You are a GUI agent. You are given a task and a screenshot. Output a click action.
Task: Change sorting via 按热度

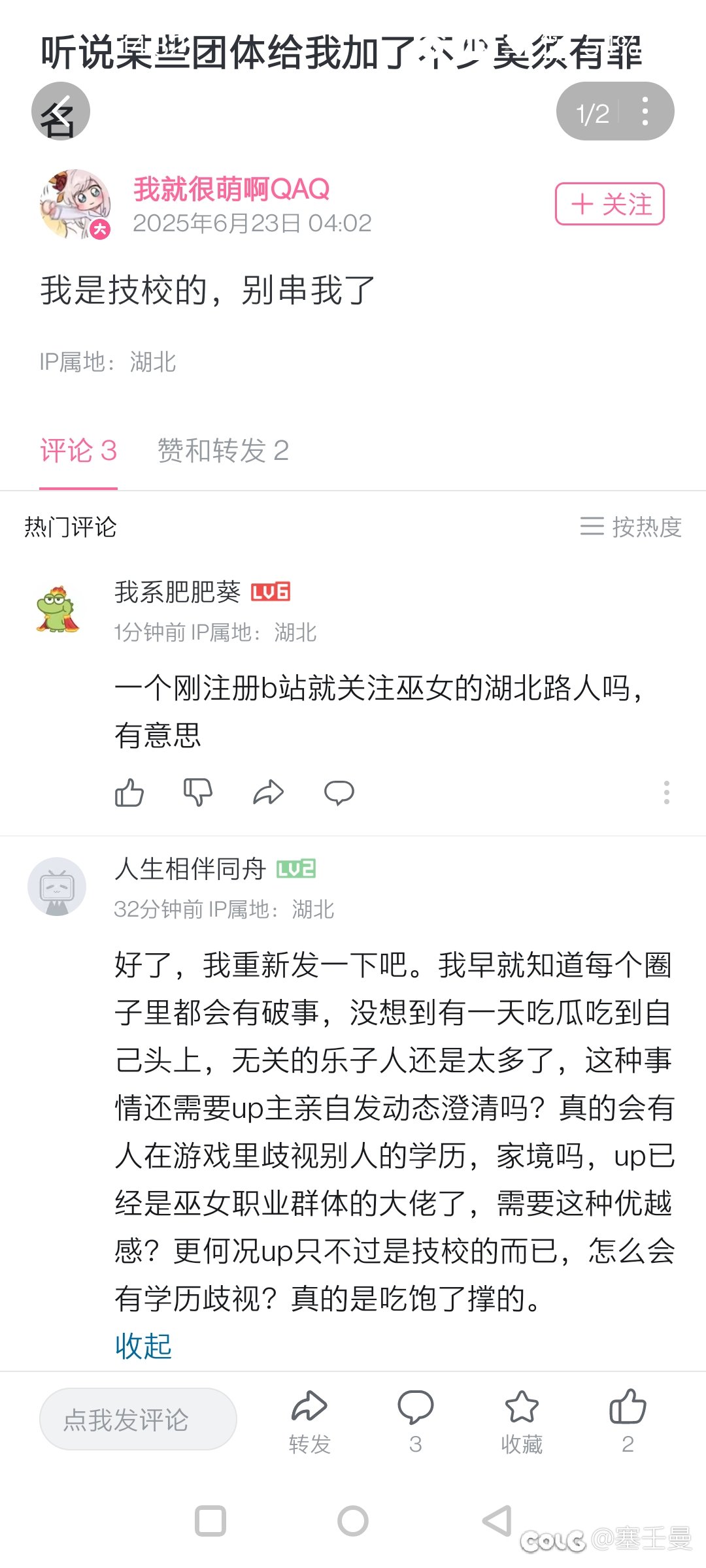point(631,527)
